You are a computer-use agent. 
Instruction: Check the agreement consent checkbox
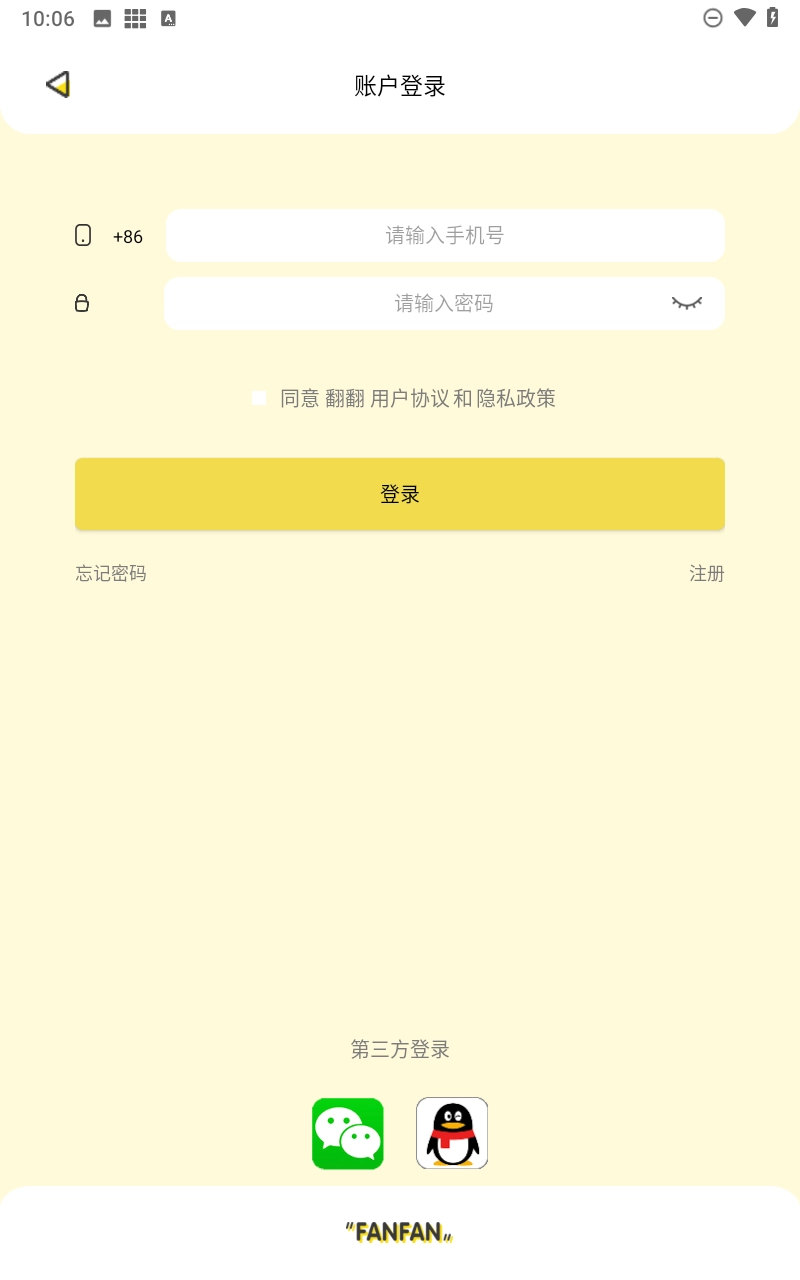click(258, 398)
